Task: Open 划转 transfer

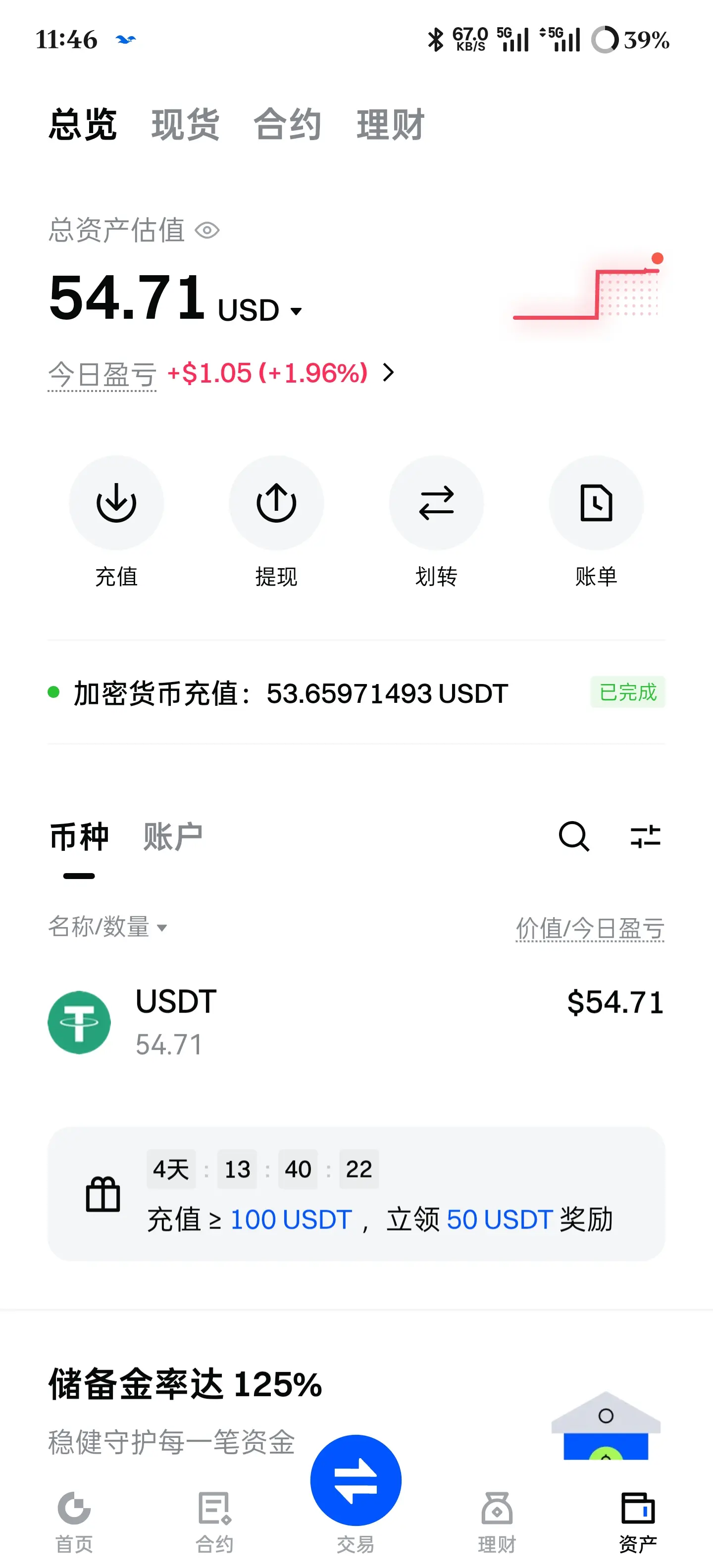Action: tap(436, 503)
